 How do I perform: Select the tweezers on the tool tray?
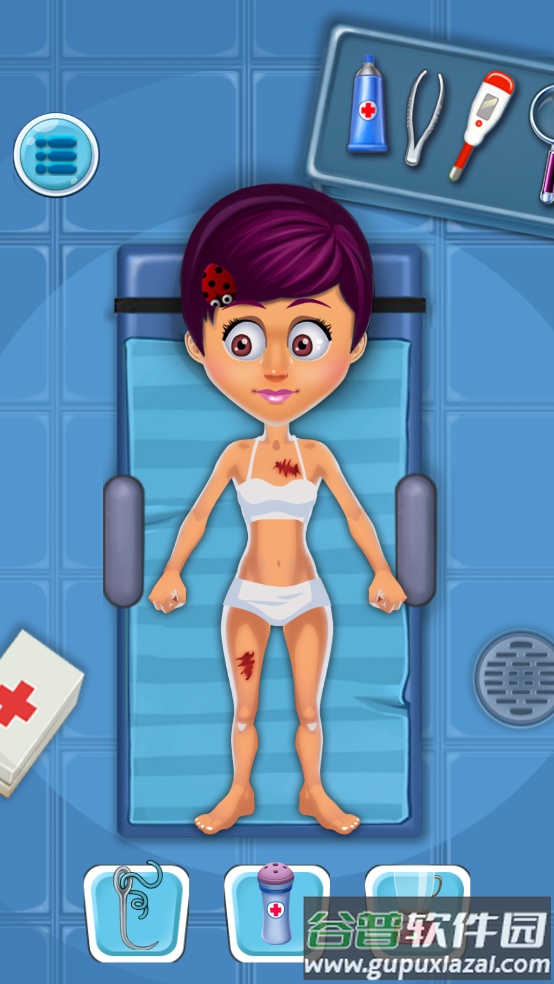click(x=423, y=117)
